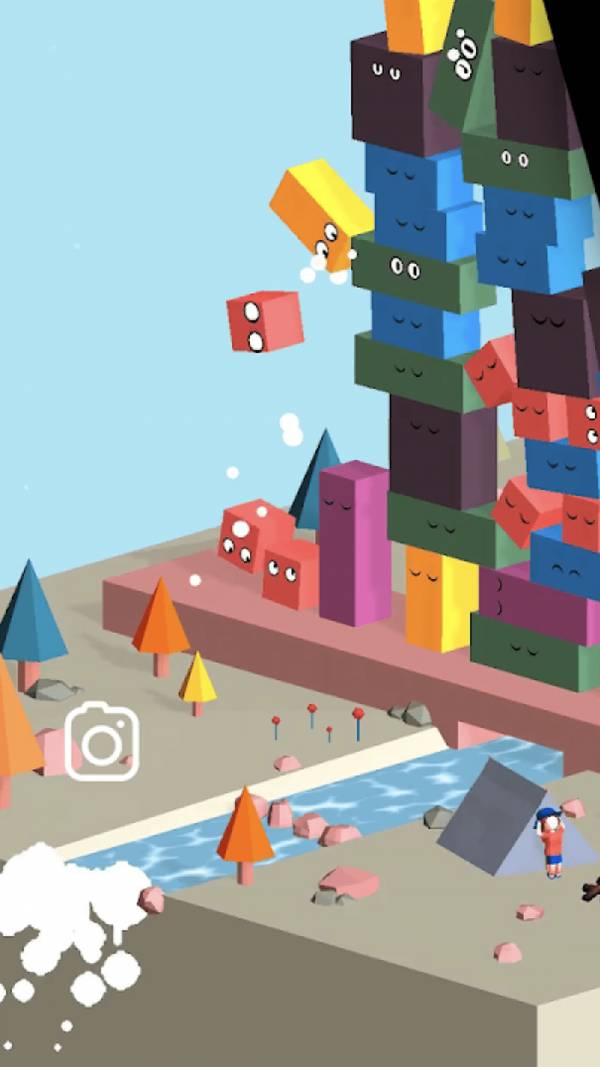The width and height of the screenshot is (600, 1067).
Task: Tap the camera screenshot icon
Action: click(102, 741)
